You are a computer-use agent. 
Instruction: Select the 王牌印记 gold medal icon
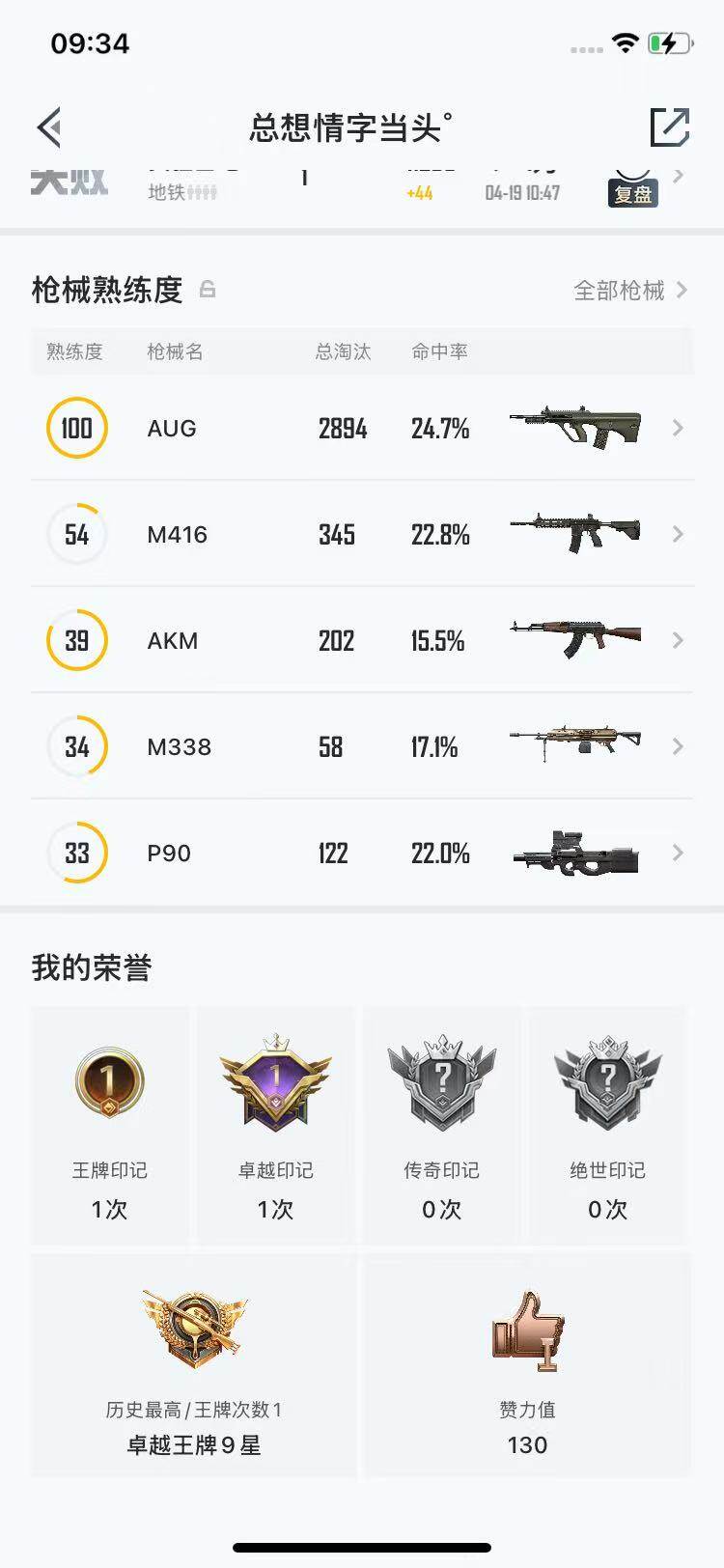tap(109, 1083)
